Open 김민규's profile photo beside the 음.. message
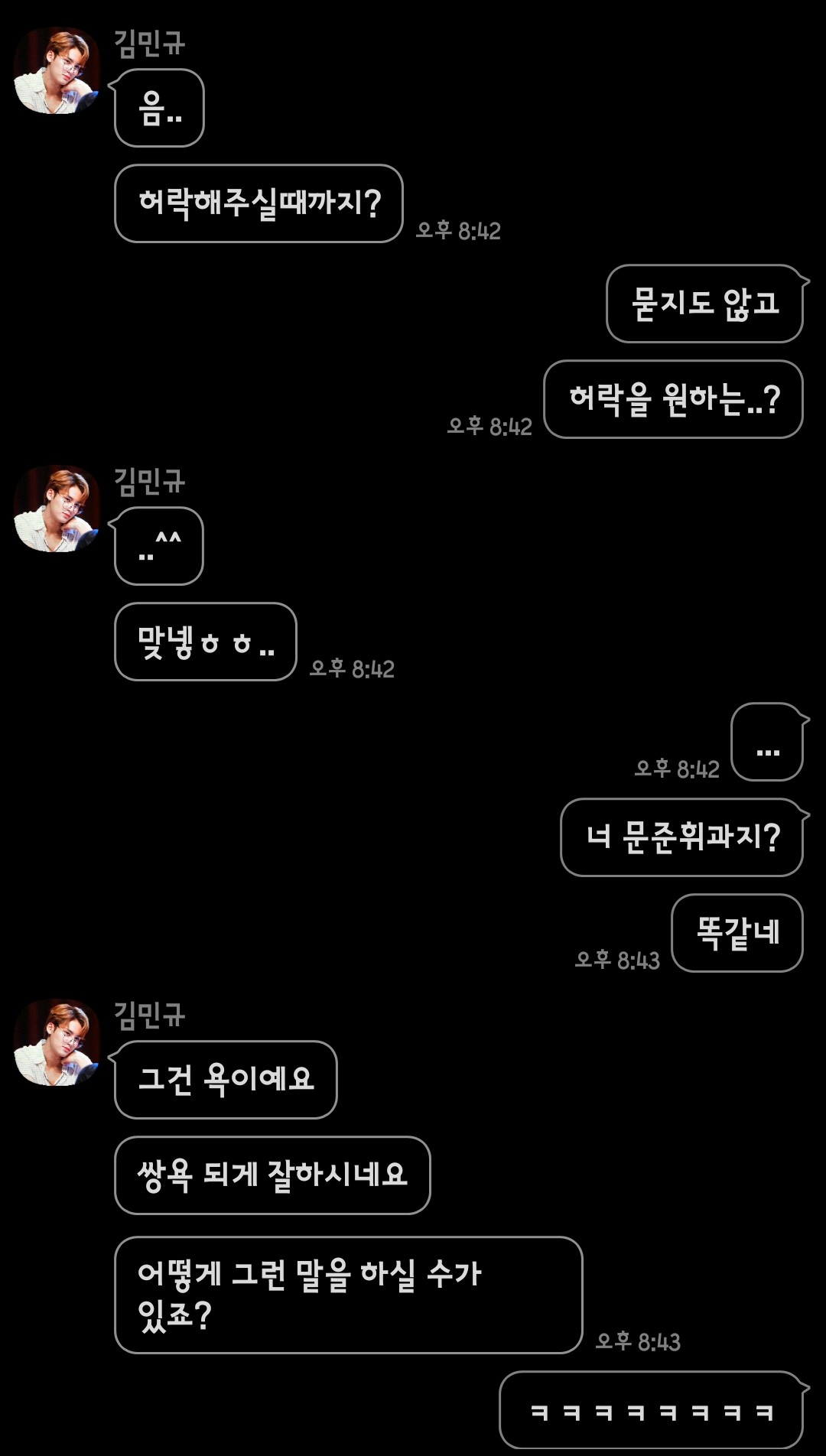826x1456 pixels. 57,71
